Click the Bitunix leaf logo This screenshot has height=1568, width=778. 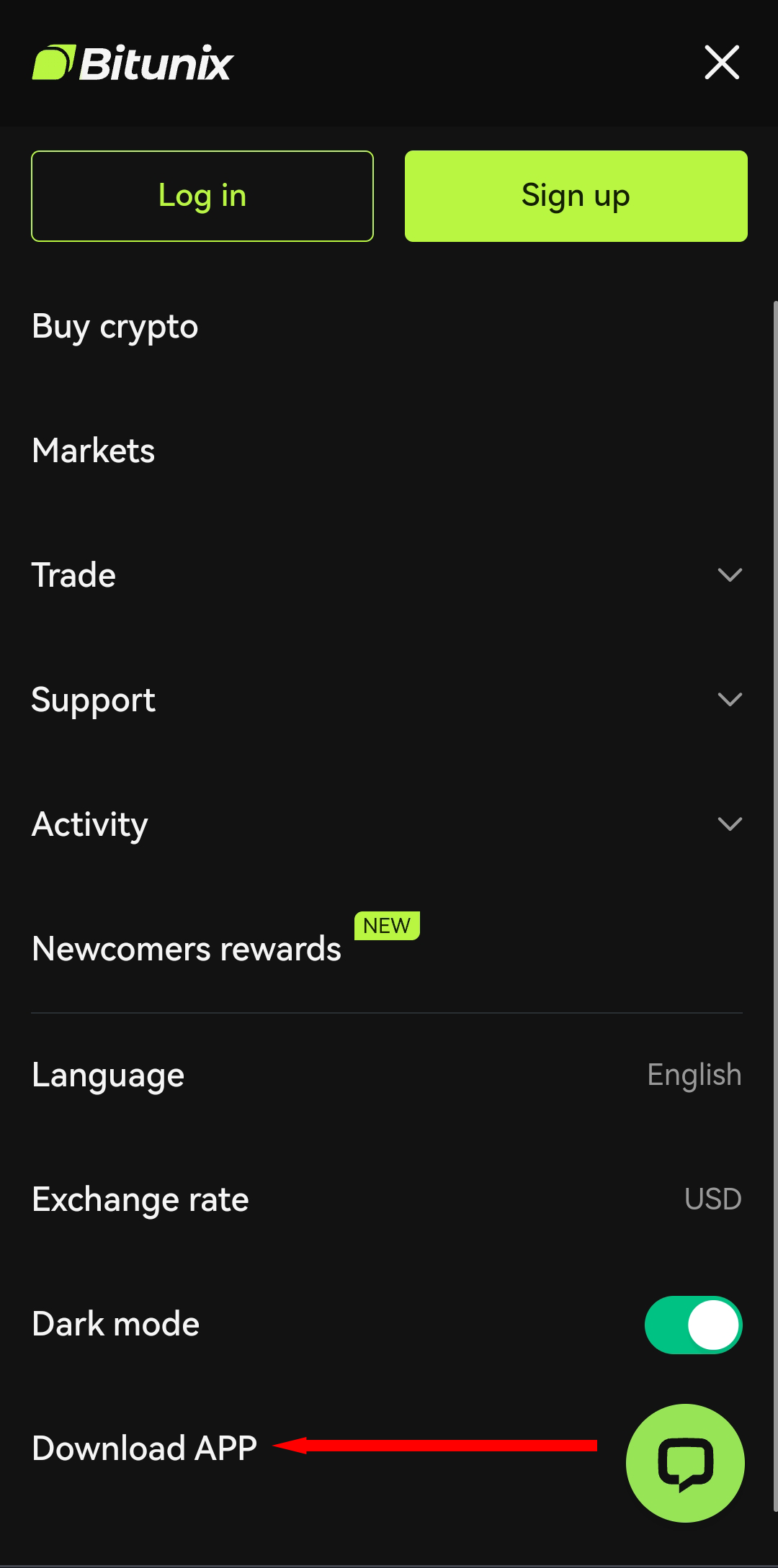click(53, 63)
